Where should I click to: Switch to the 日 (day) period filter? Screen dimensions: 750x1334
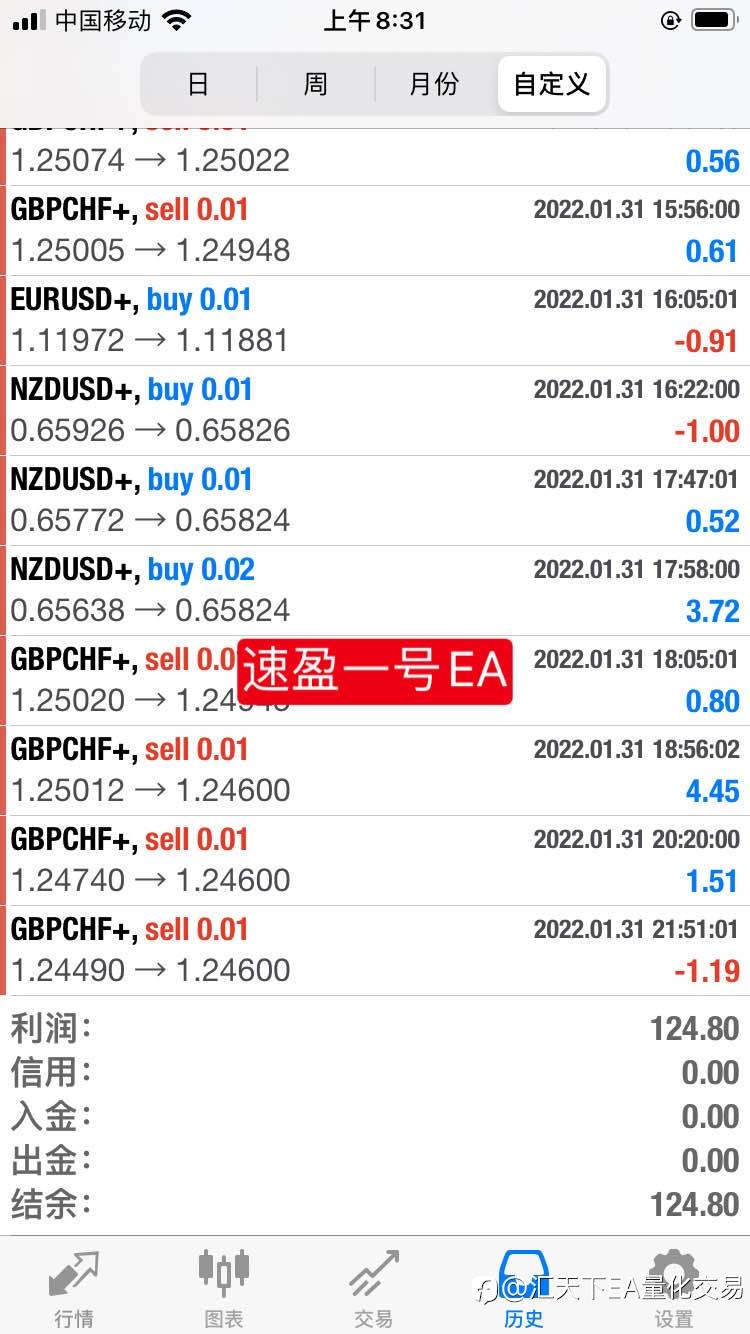coord(199,84)
